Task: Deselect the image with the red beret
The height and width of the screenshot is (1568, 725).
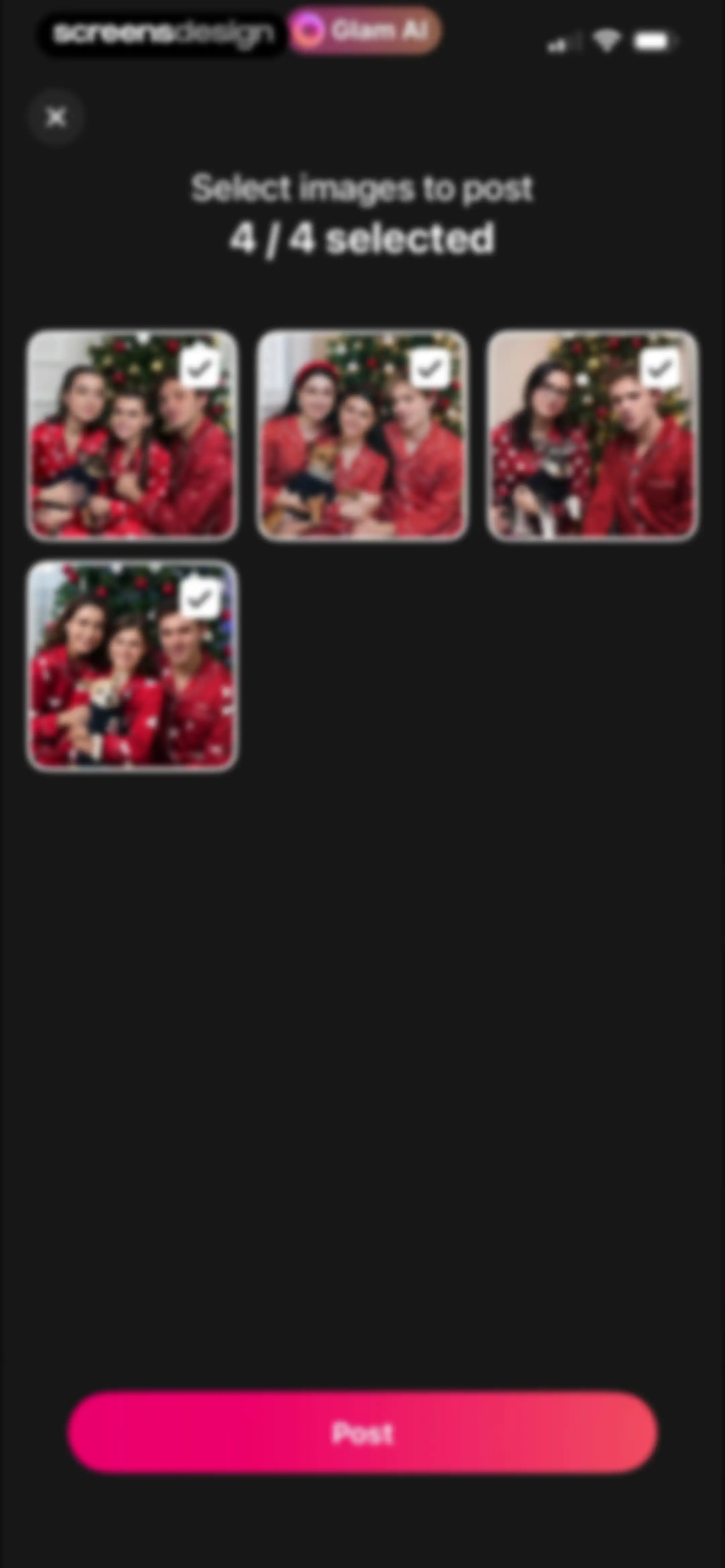Action: pos(430,368)
